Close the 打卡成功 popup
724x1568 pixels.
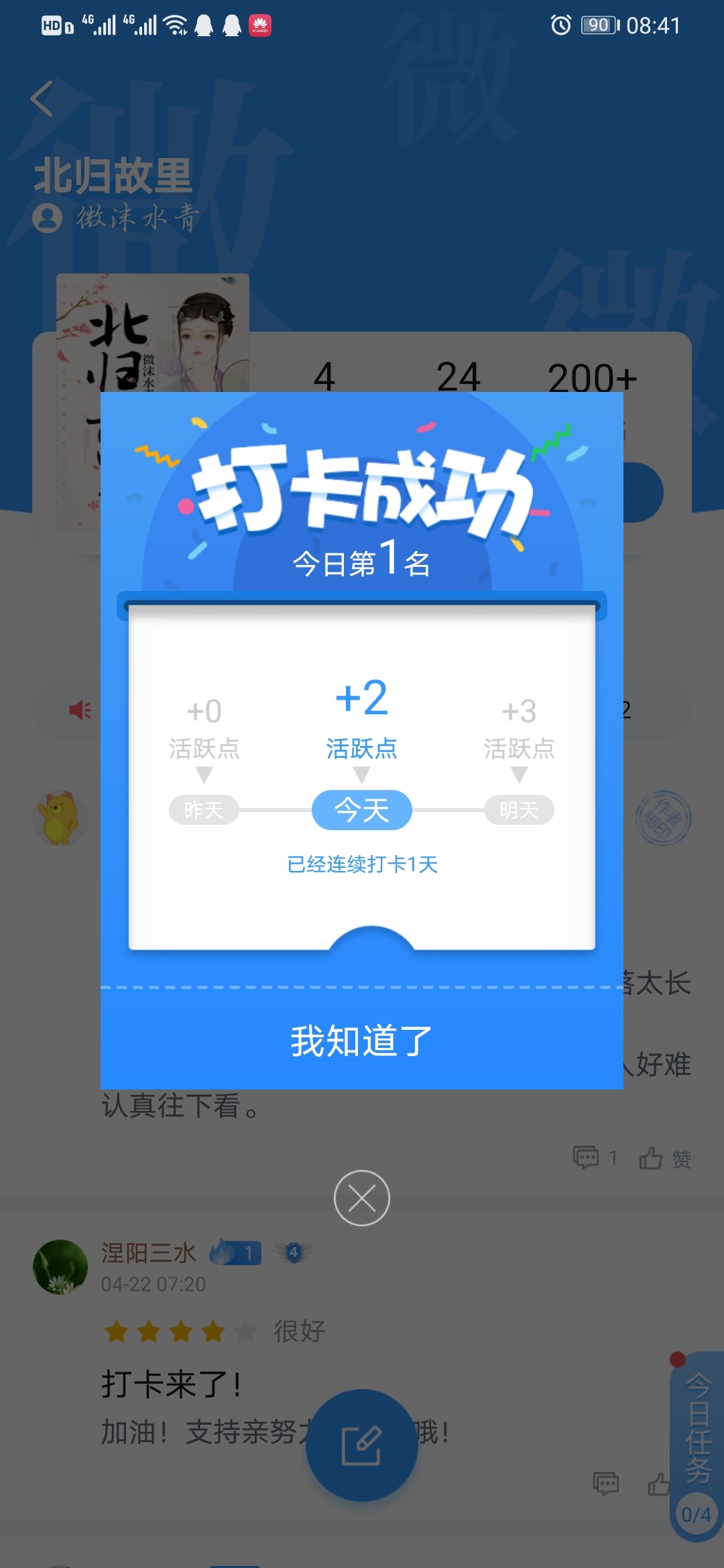[361, 1198]
